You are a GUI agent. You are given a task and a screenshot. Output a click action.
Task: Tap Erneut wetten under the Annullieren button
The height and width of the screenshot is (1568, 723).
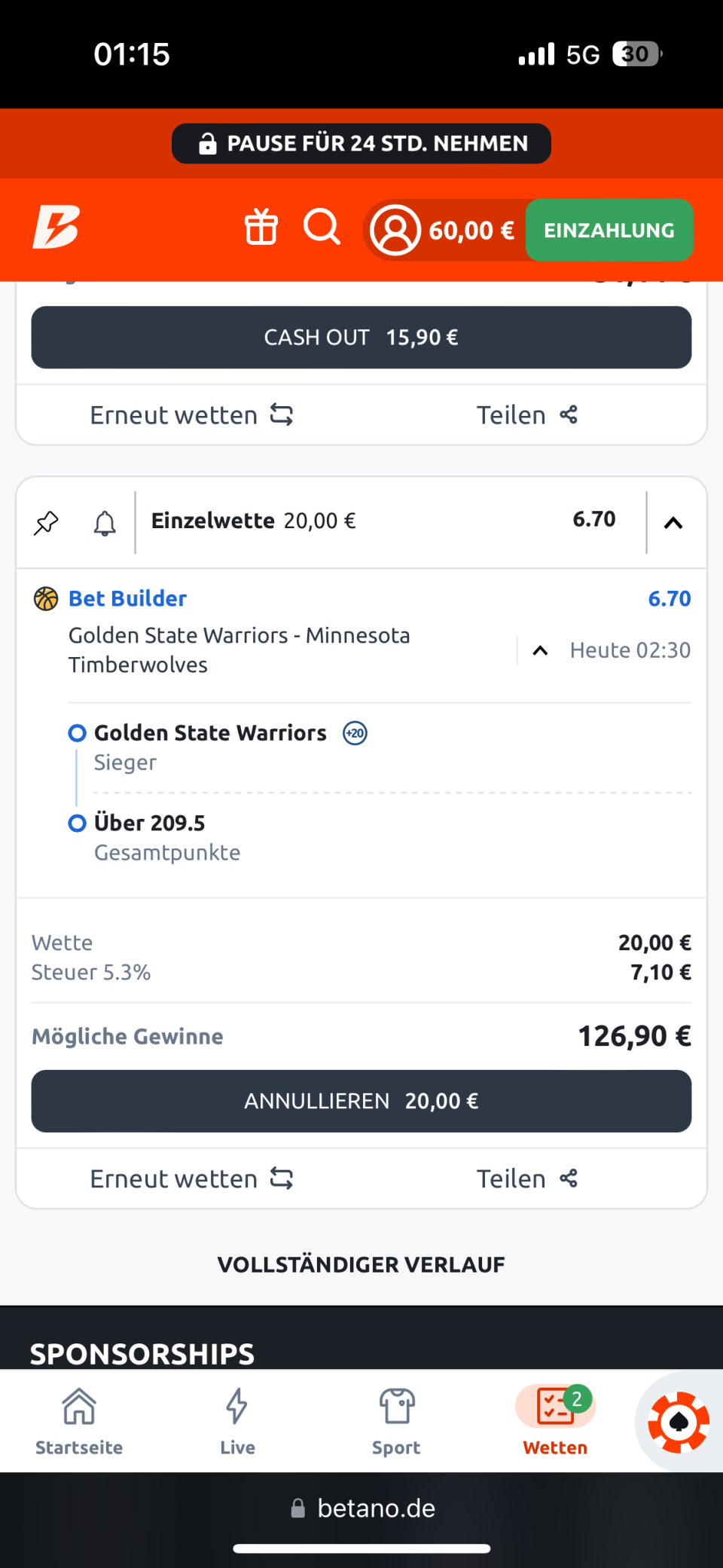click(x=192, y=1178)
